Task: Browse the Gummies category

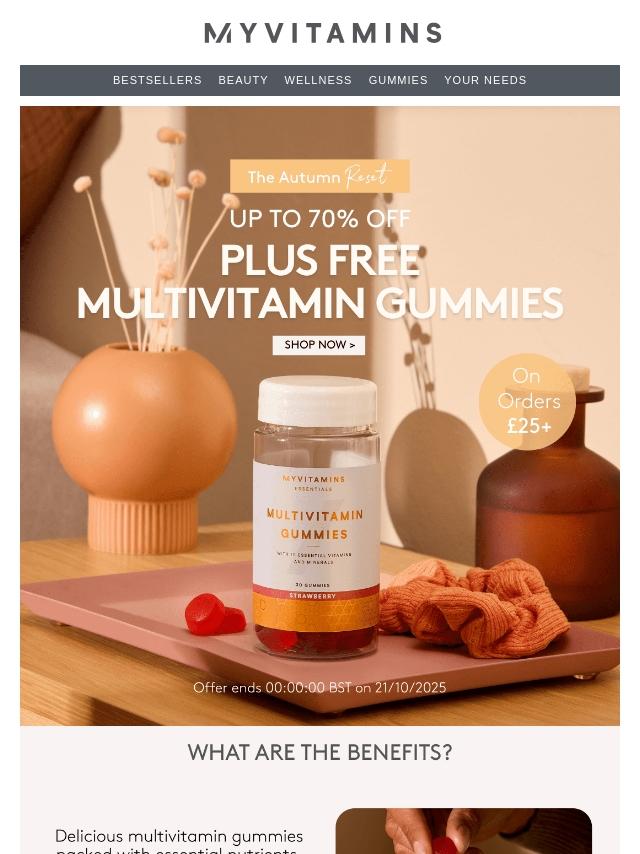Action: pyautogui.click(x=398, y=80)
